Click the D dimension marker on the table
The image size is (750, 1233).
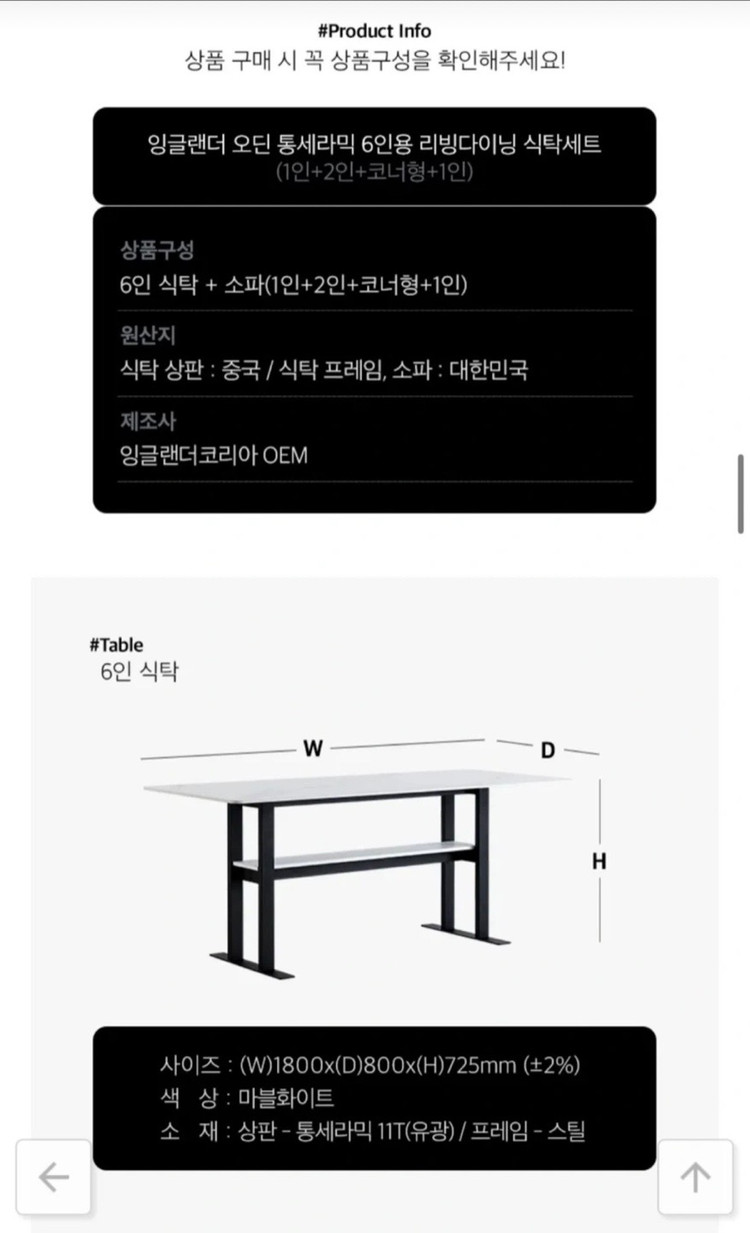550,750
